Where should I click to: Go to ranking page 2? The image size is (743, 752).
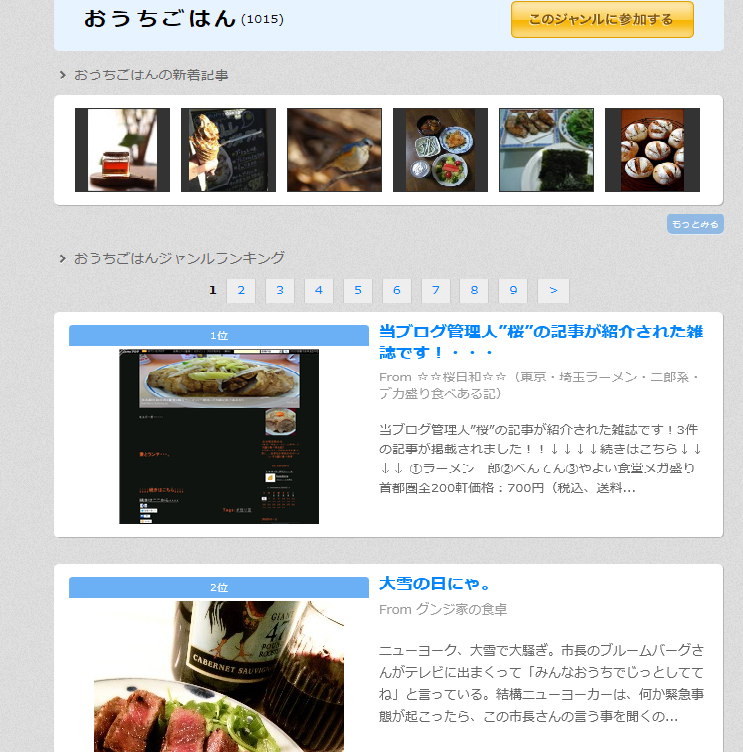pyautogui.click(x=241, y=291)
